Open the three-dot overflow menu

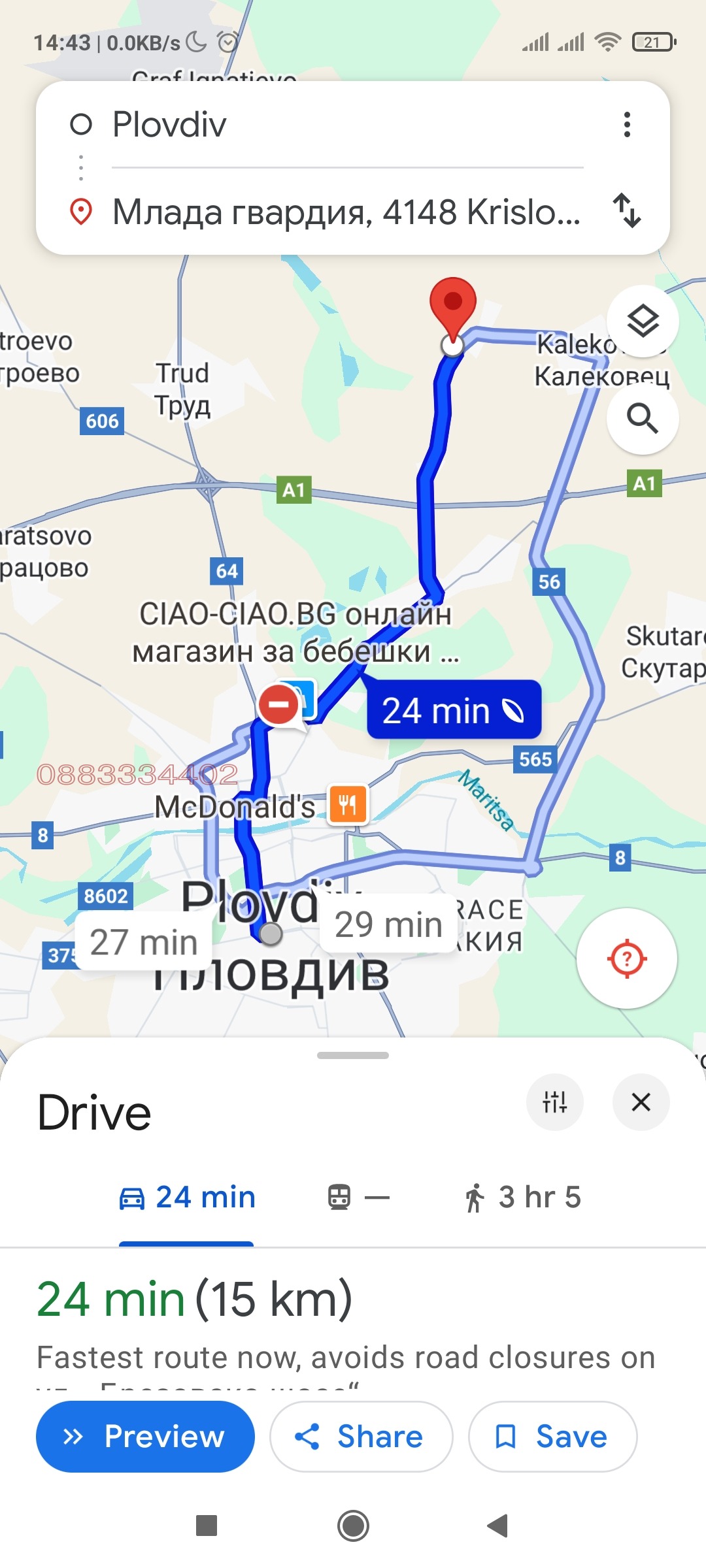click(x=627, y=124)
